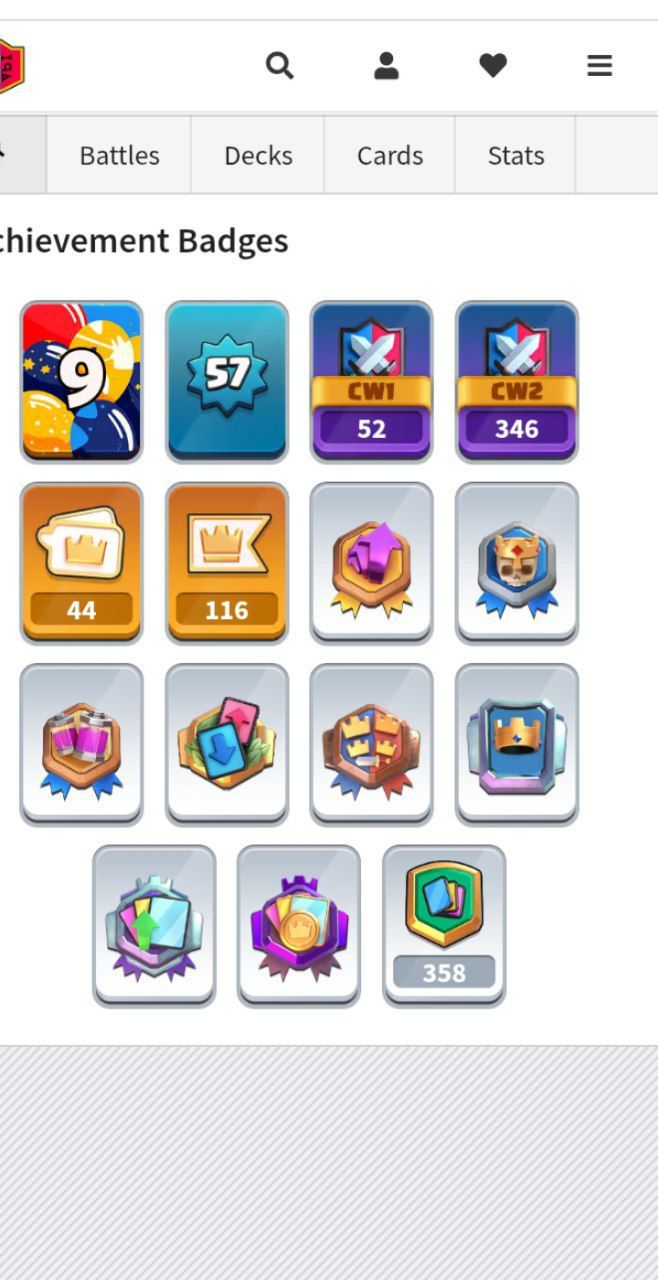Select the CW1 badge showing 52
The width and height of the screenshot is (658, 1280).
coord(371,381)
